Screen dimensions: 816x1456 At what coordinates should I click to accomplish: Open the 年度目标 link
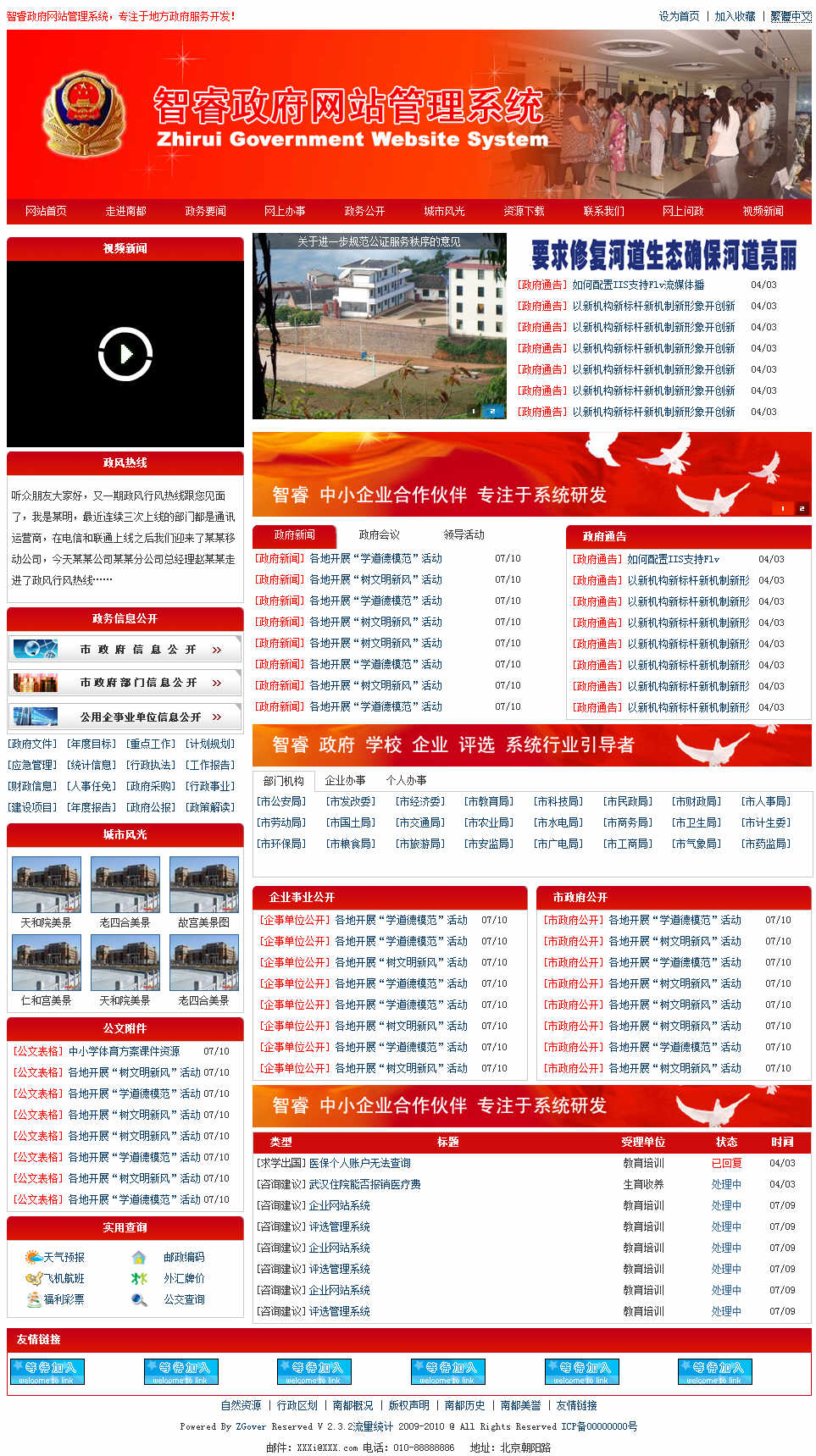[92, 744]
